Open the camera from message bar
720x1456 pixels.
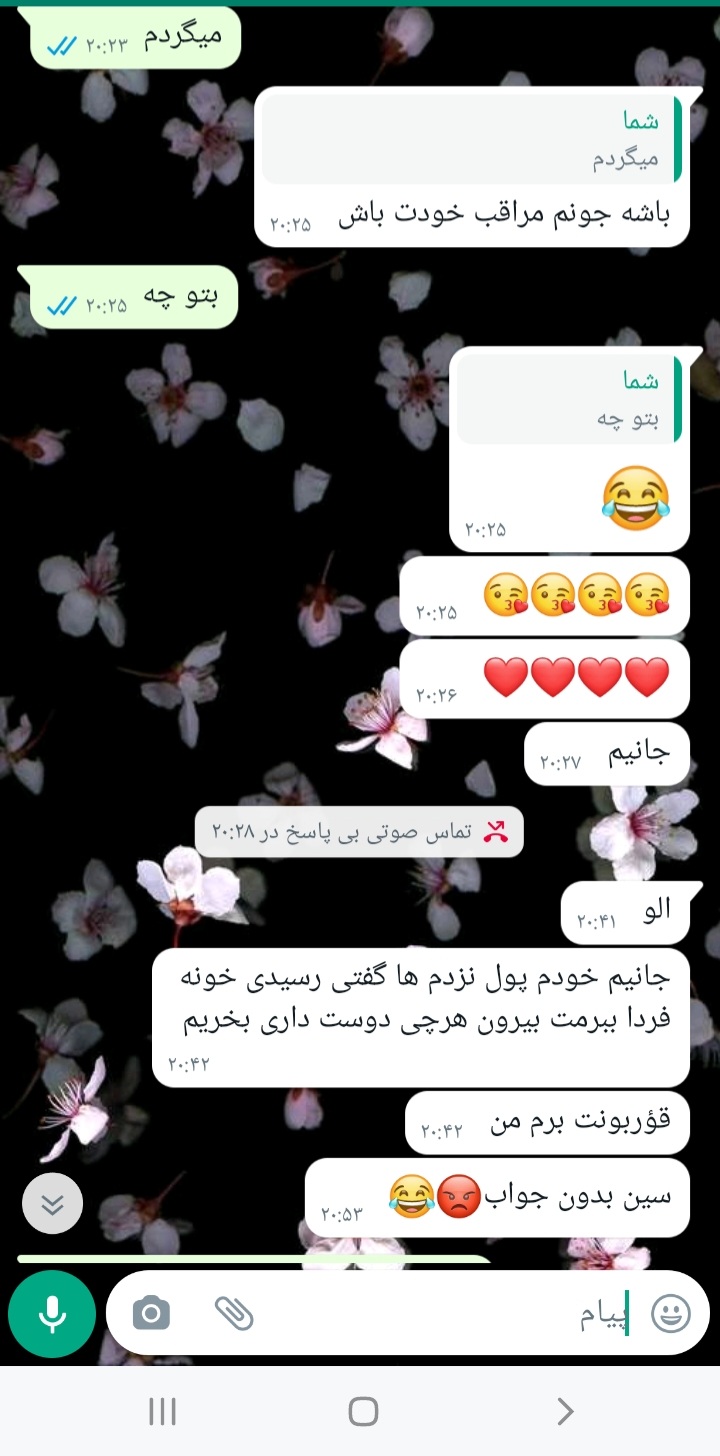[151, 1313]
